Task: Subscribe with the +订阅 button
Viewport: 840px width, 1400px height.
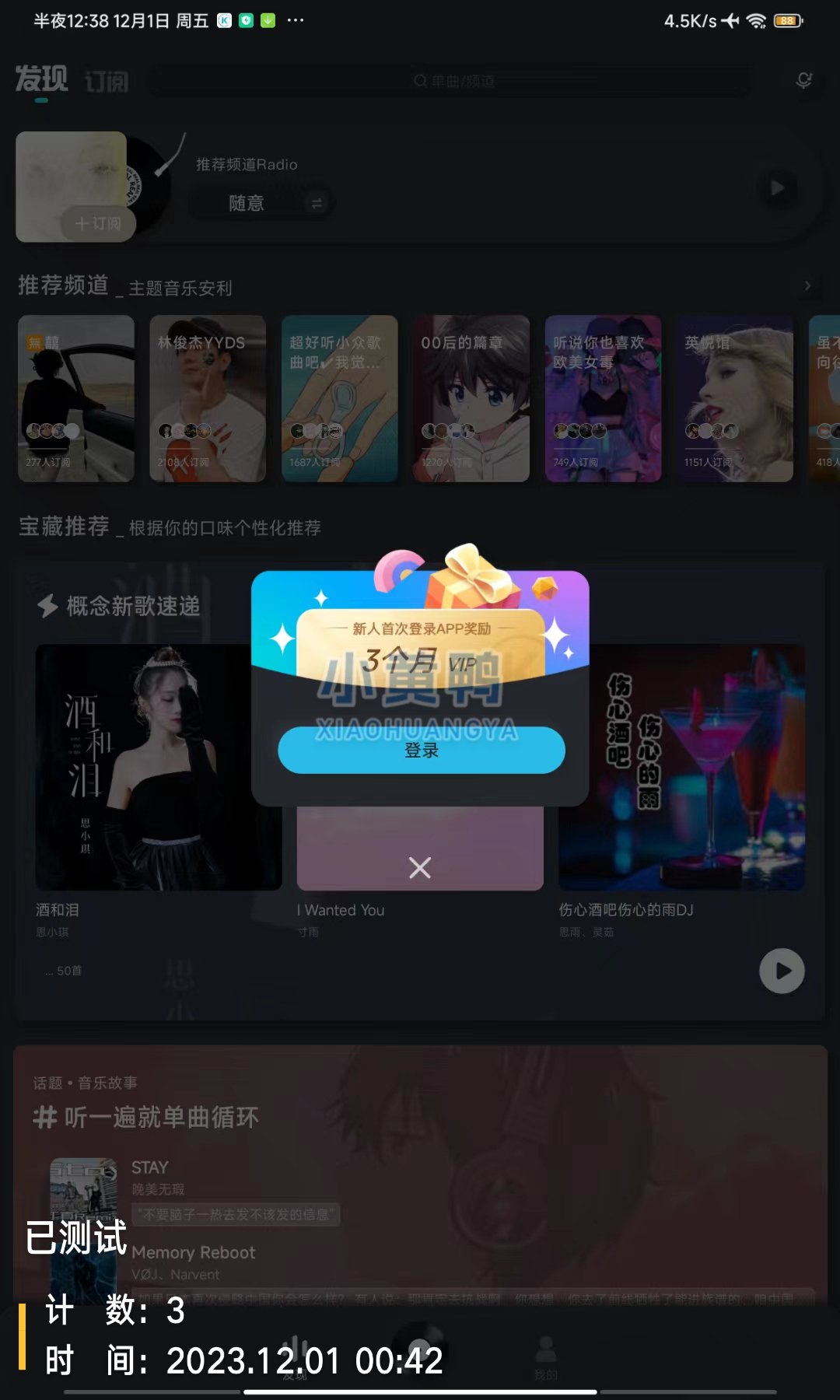Action: tap(98, 223)
